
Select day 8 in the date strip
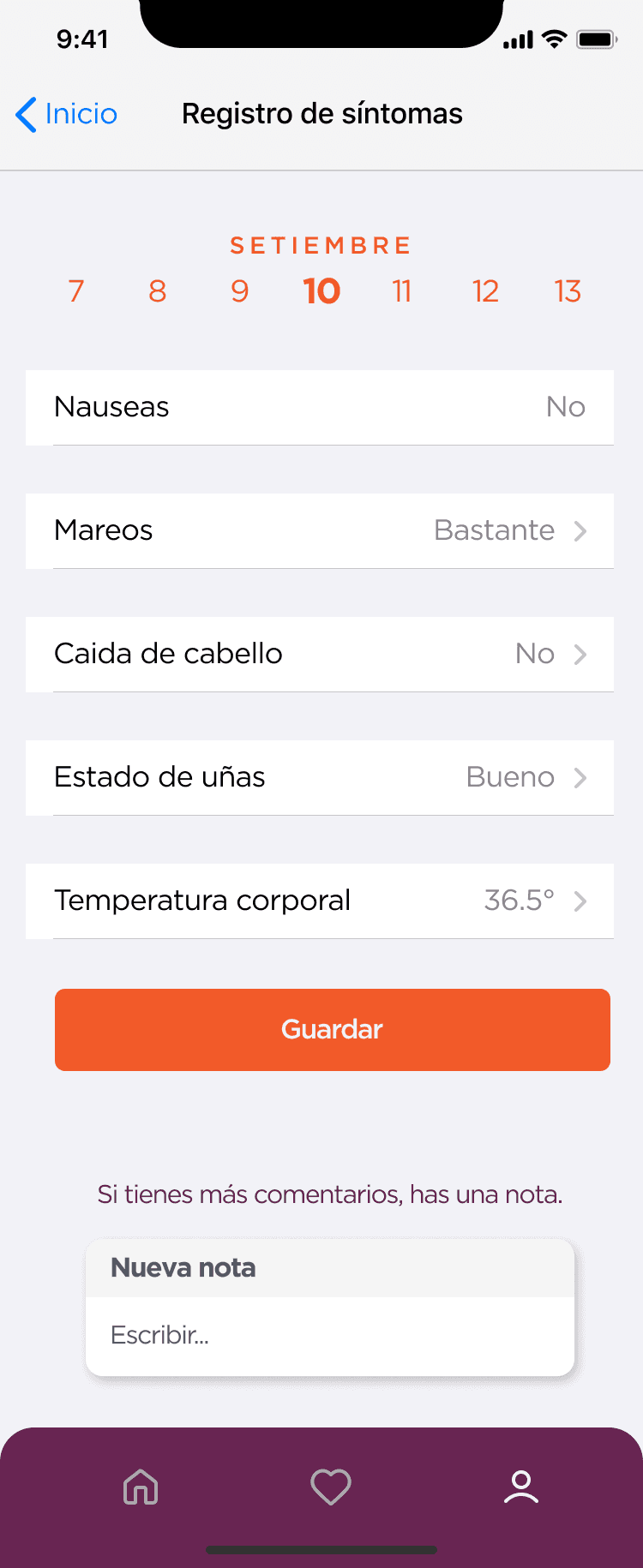point(158,291)
